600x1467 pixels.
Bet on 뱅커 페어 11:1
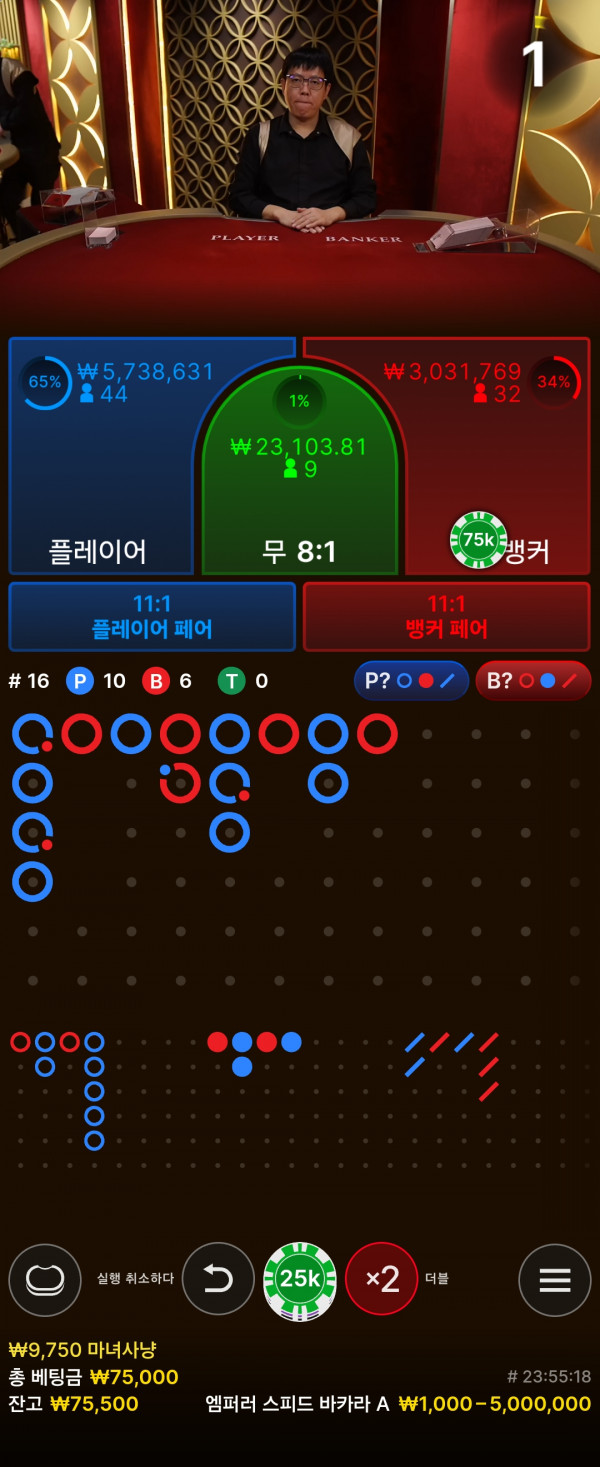(446, 616)
